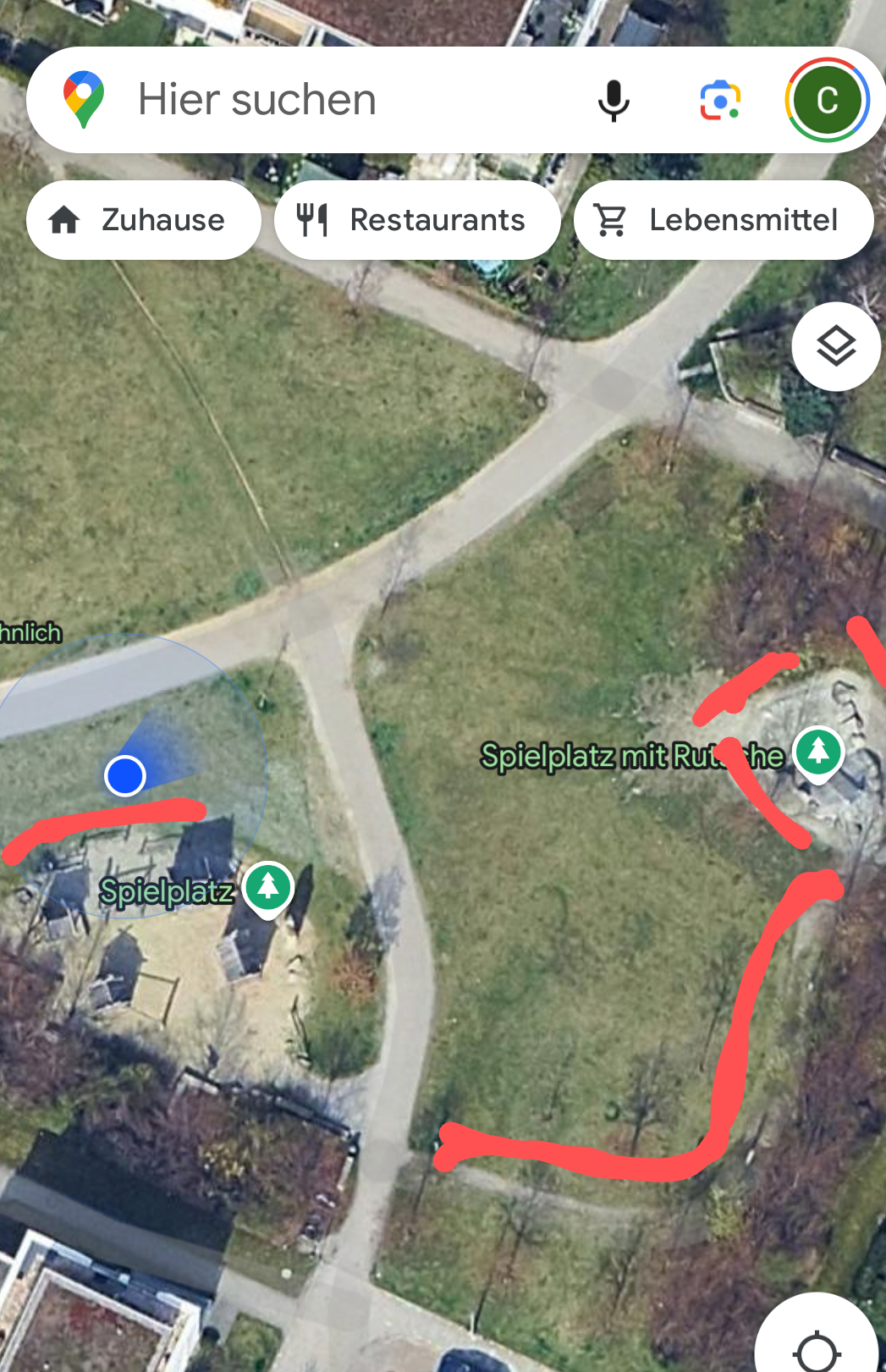
Task: Show nearby Lebensmittel stores
Action: [723, 220]
